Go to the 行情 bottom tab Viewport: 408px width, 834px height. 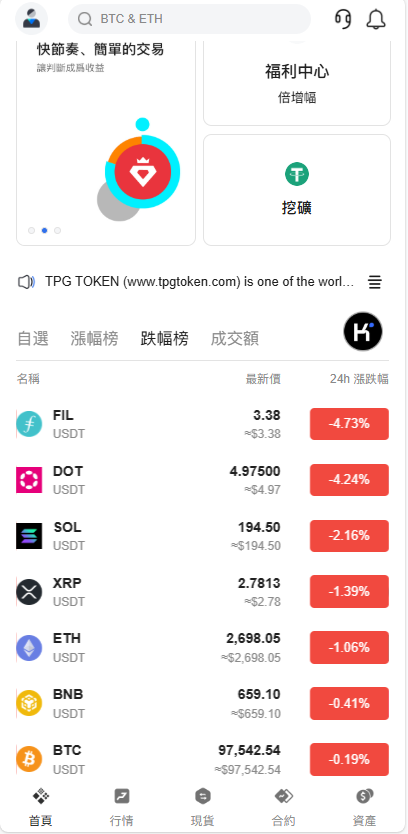122,807
